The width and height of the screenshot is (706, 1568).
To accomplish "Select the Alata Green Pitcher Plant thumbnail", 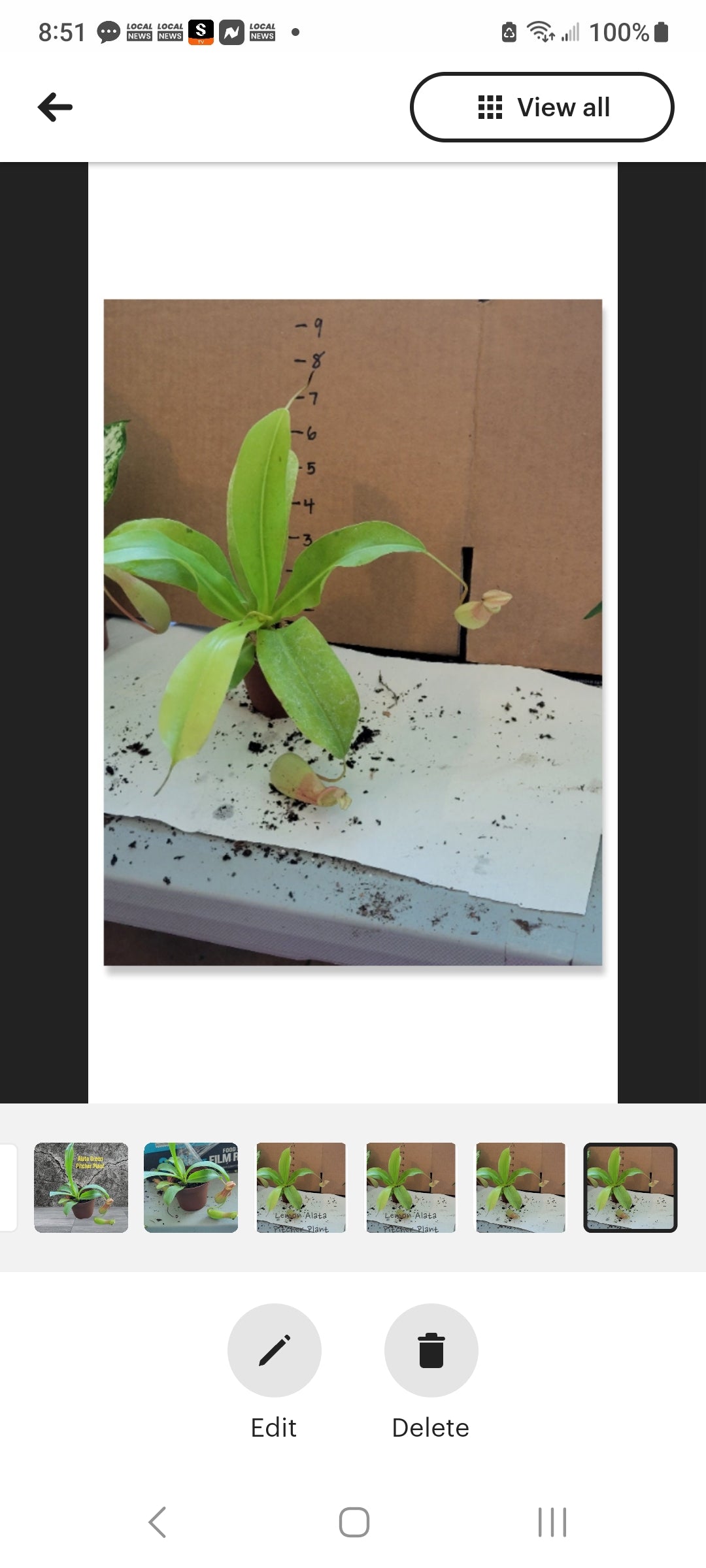I will 81,1187.
